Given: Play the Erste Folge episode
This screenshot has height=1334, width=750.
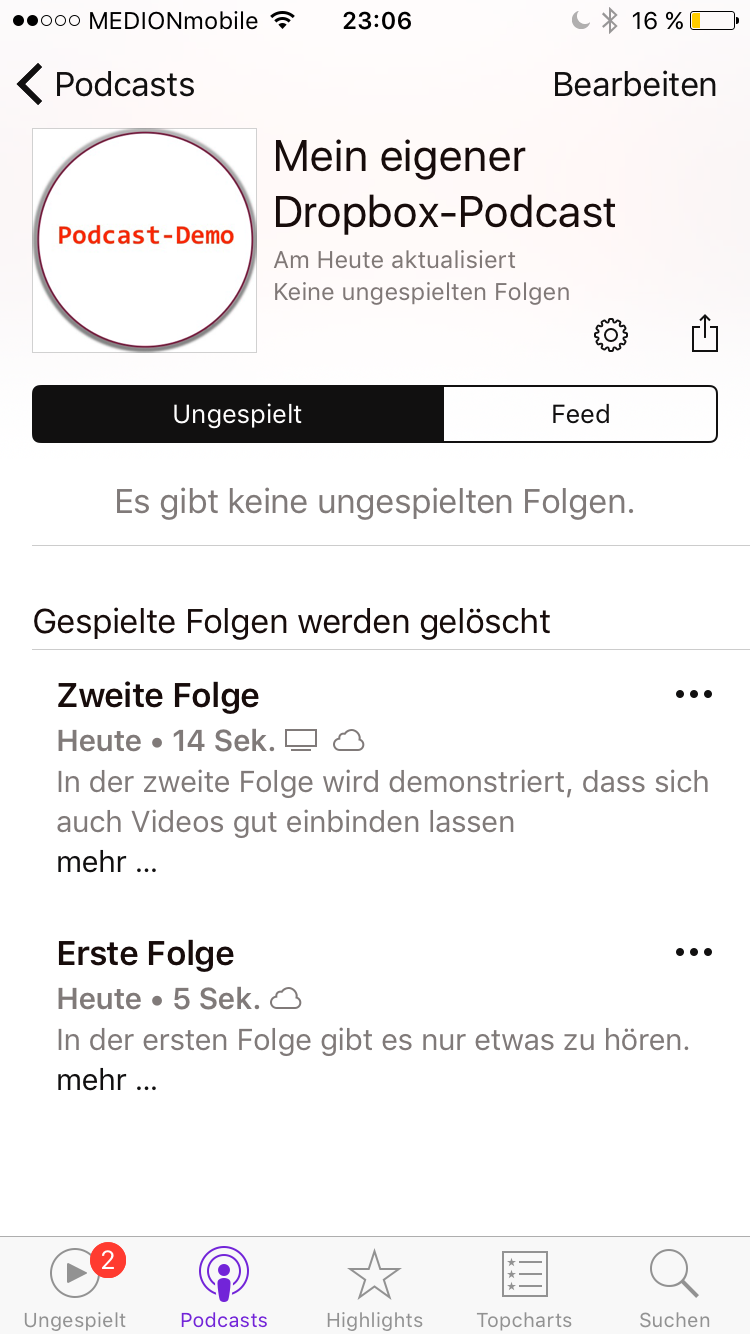Looking at the screenshot, I should click(x=146, y=953).
